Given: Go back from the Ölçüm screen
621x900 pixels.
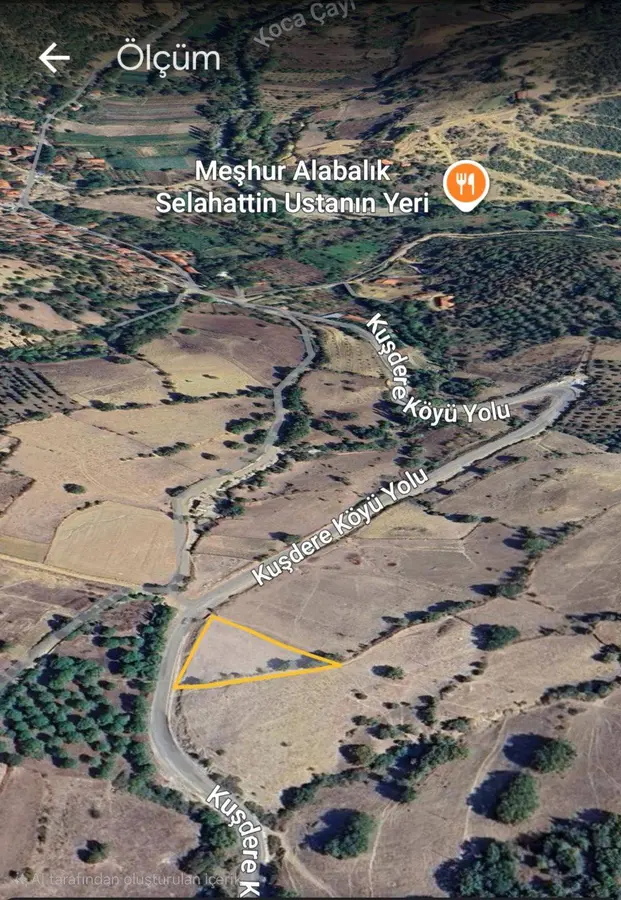Looking at the screenshot, I should pyautogui.click(x=54, y=58).
